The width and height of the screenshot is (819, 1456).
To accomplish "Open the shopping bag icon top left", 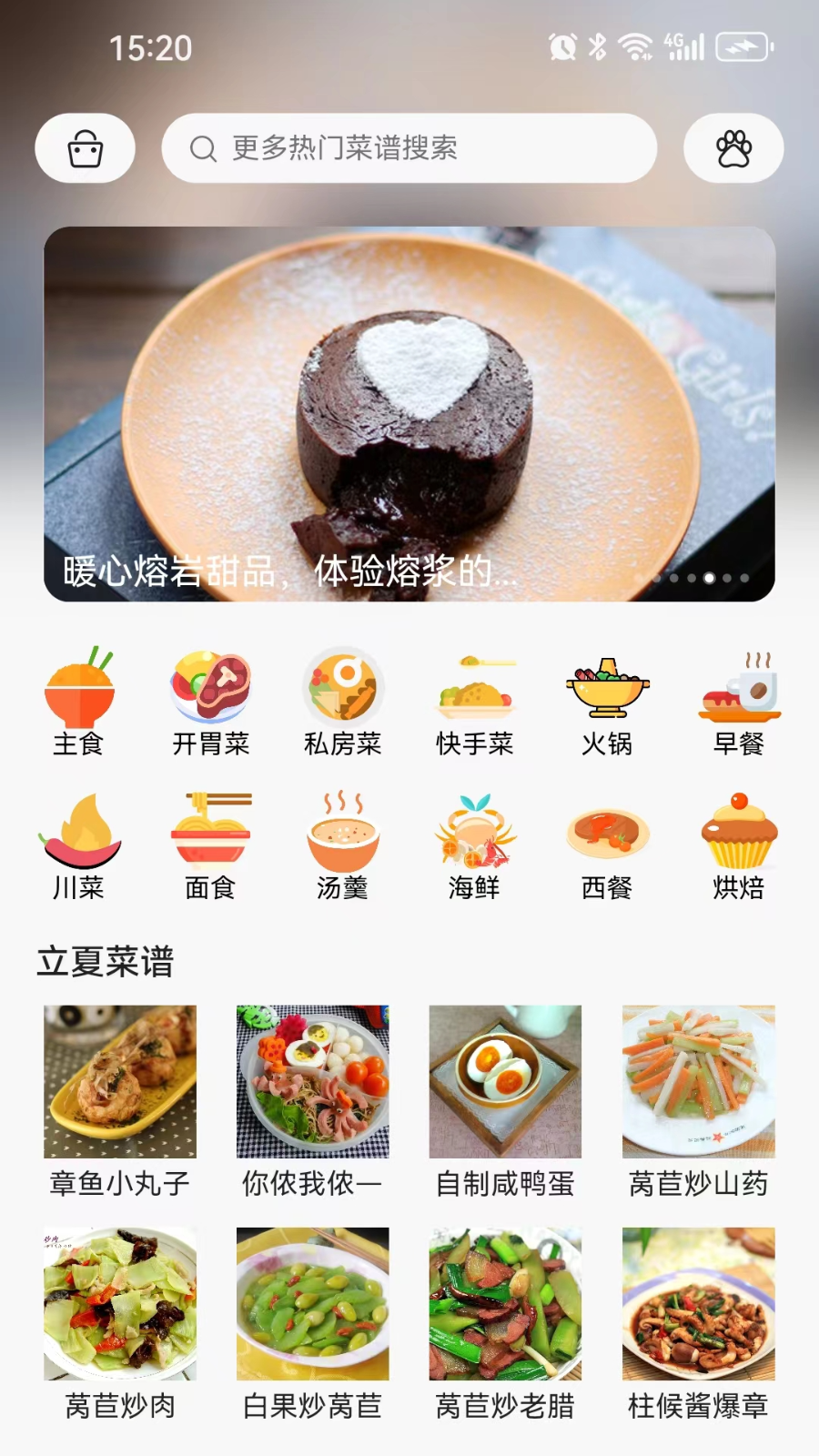I will 85,147.
